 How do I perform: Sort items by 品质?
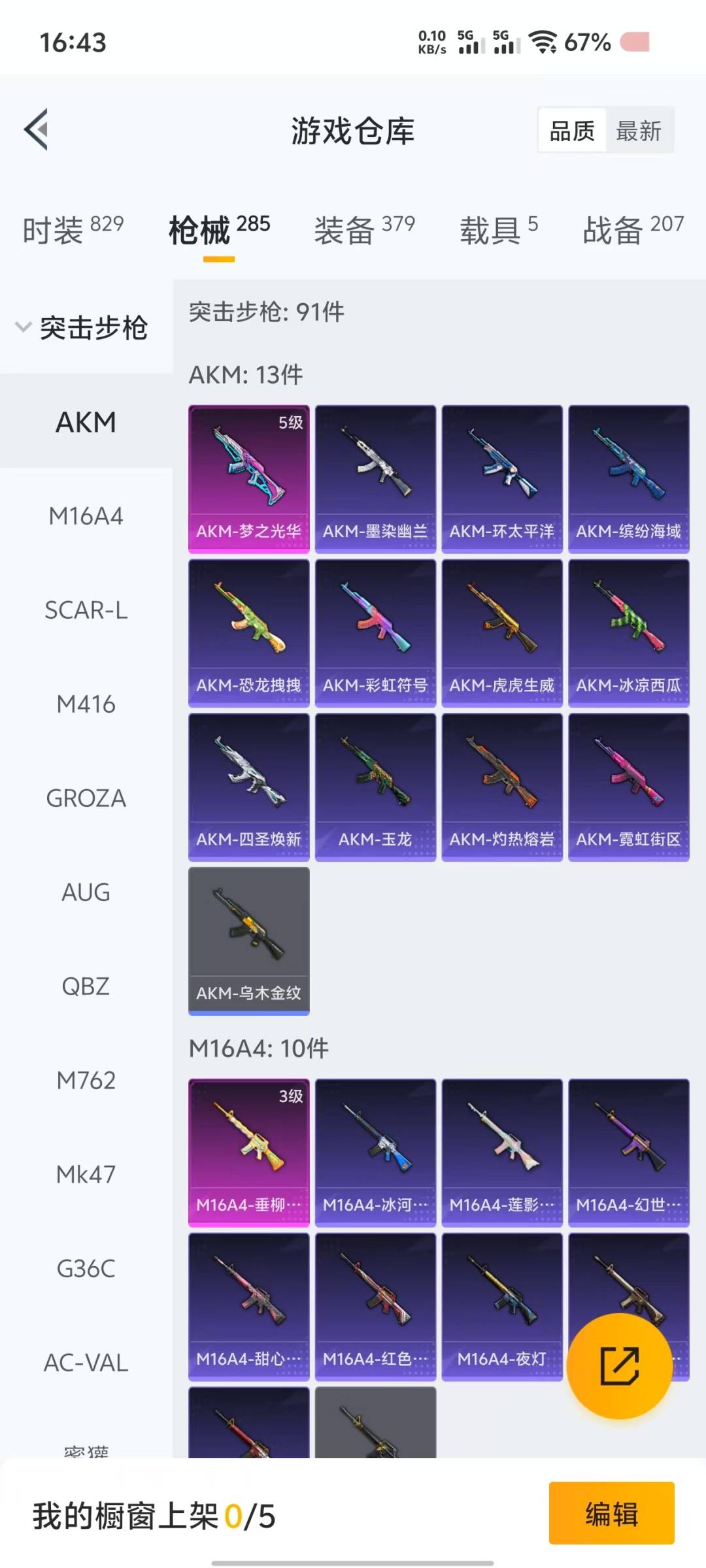pos(572,131)
